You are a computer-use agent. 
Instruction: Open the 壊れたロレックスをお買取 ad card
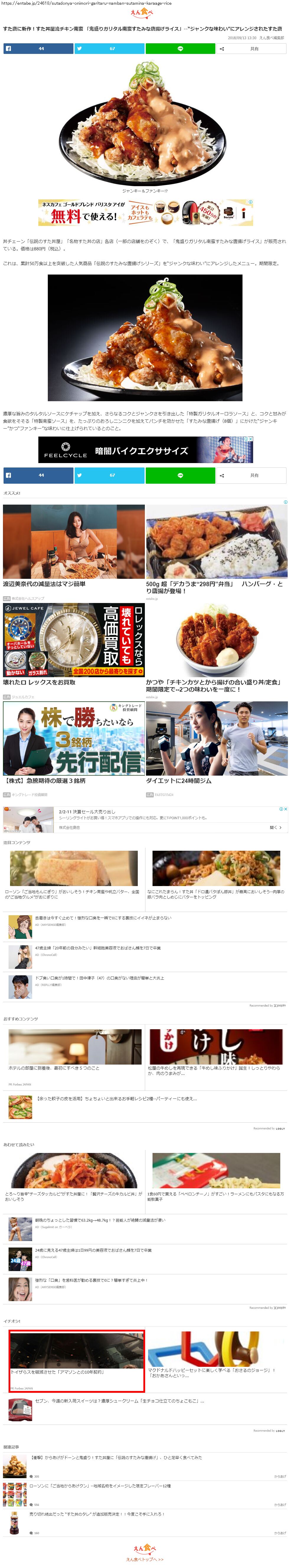pyautogui.click(x=74, y=643)
